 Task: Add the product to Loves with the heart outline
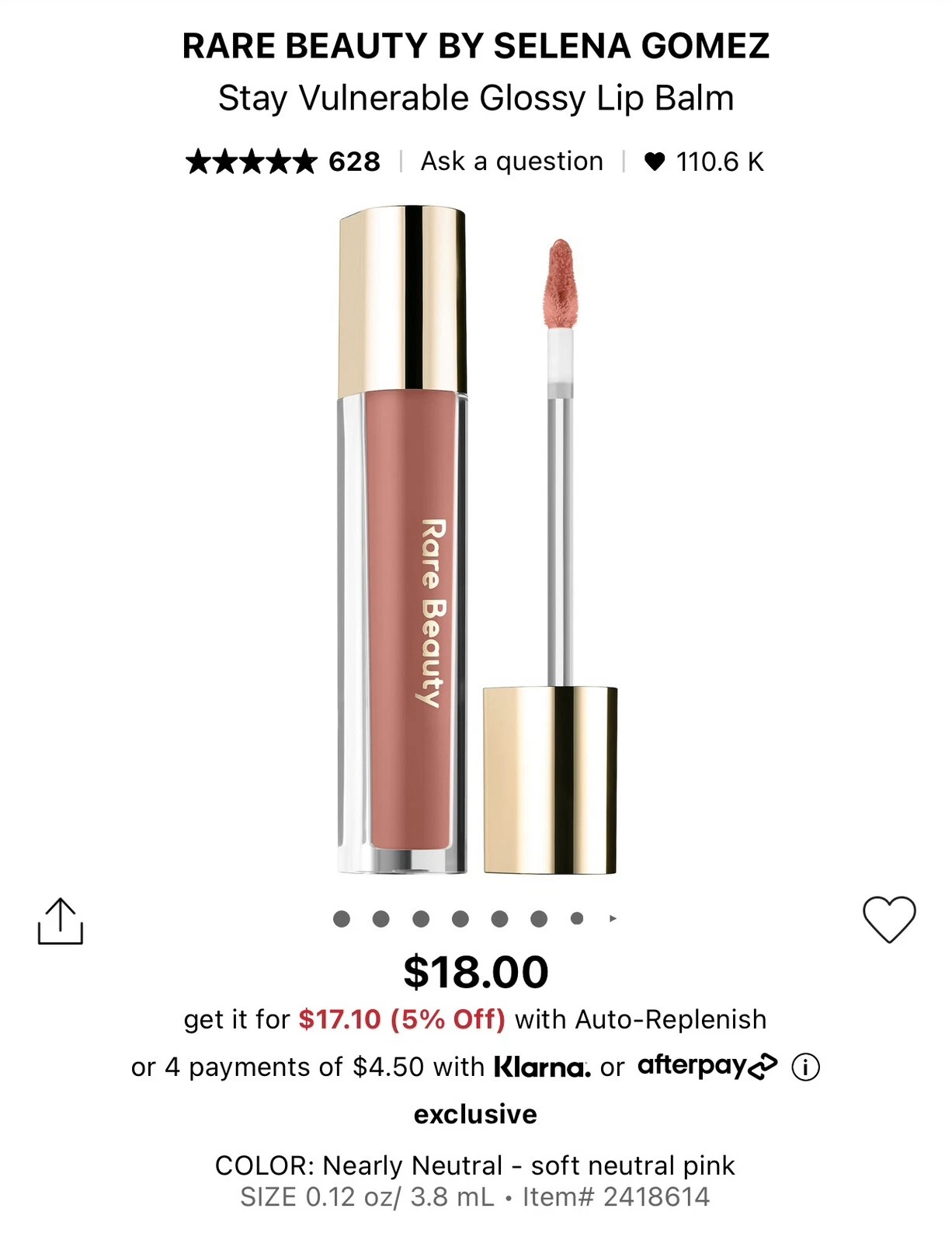tap(889, 919)
